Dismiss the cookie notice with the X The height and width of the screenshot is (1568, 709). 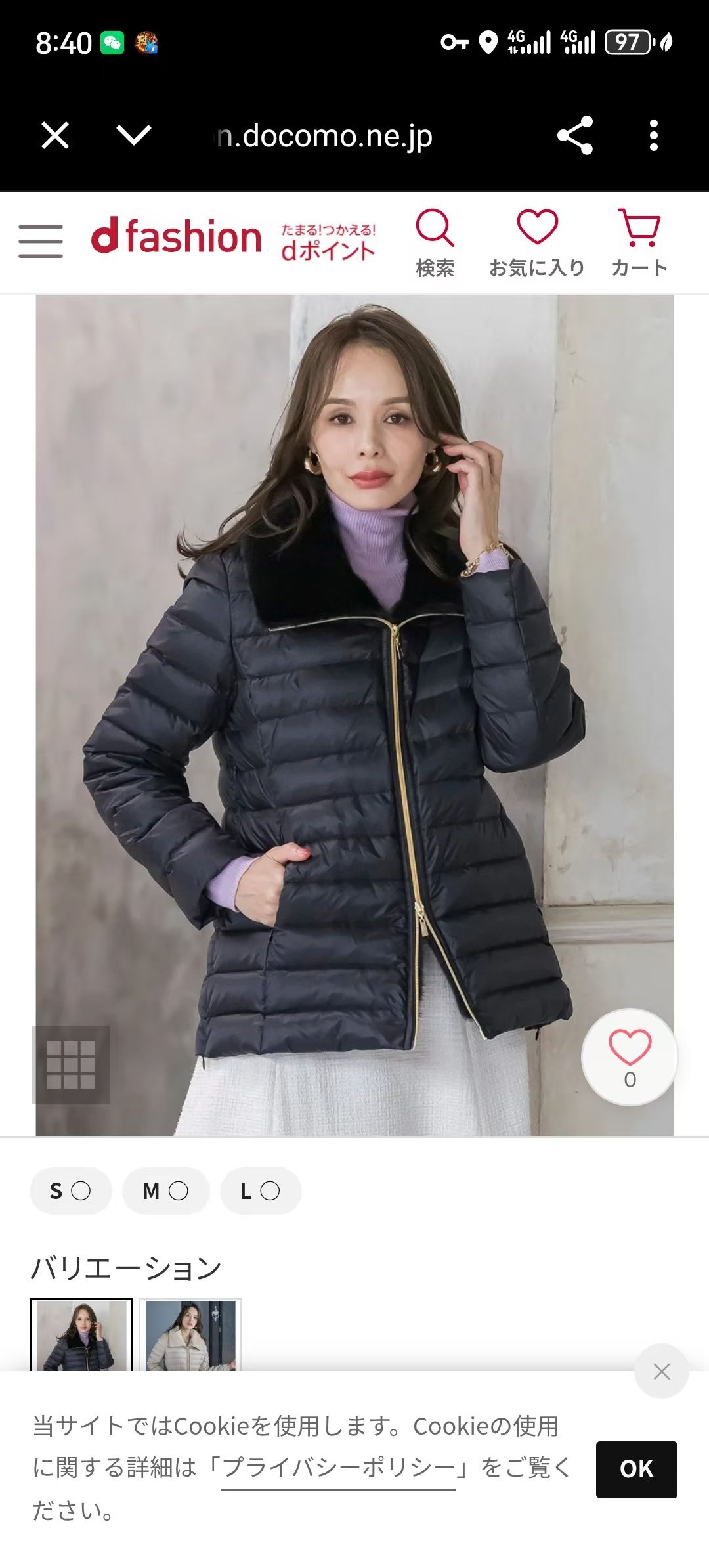661,1371
